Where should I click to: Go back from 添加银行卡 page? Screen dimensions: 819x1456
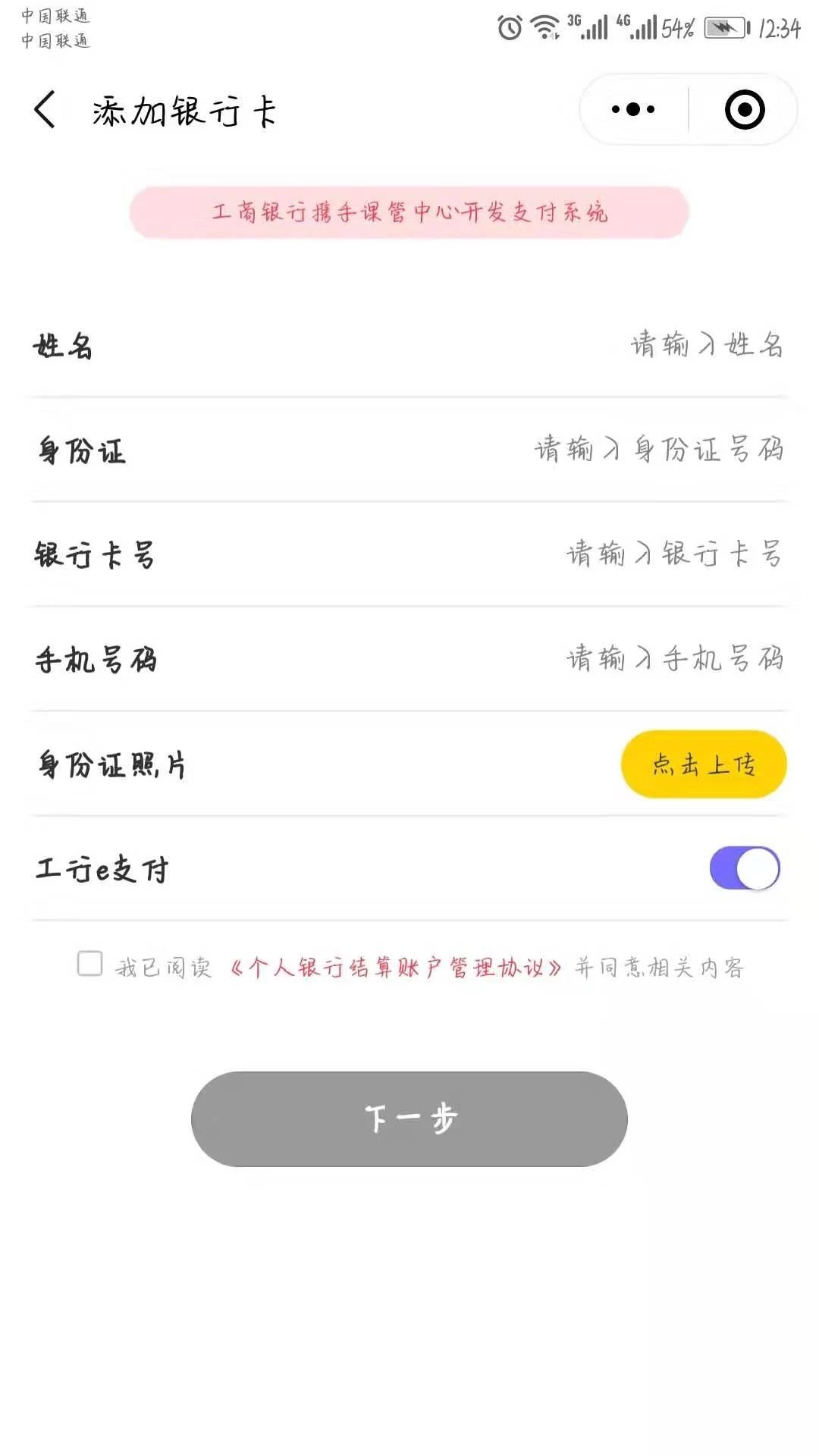[x=45, y=110]
